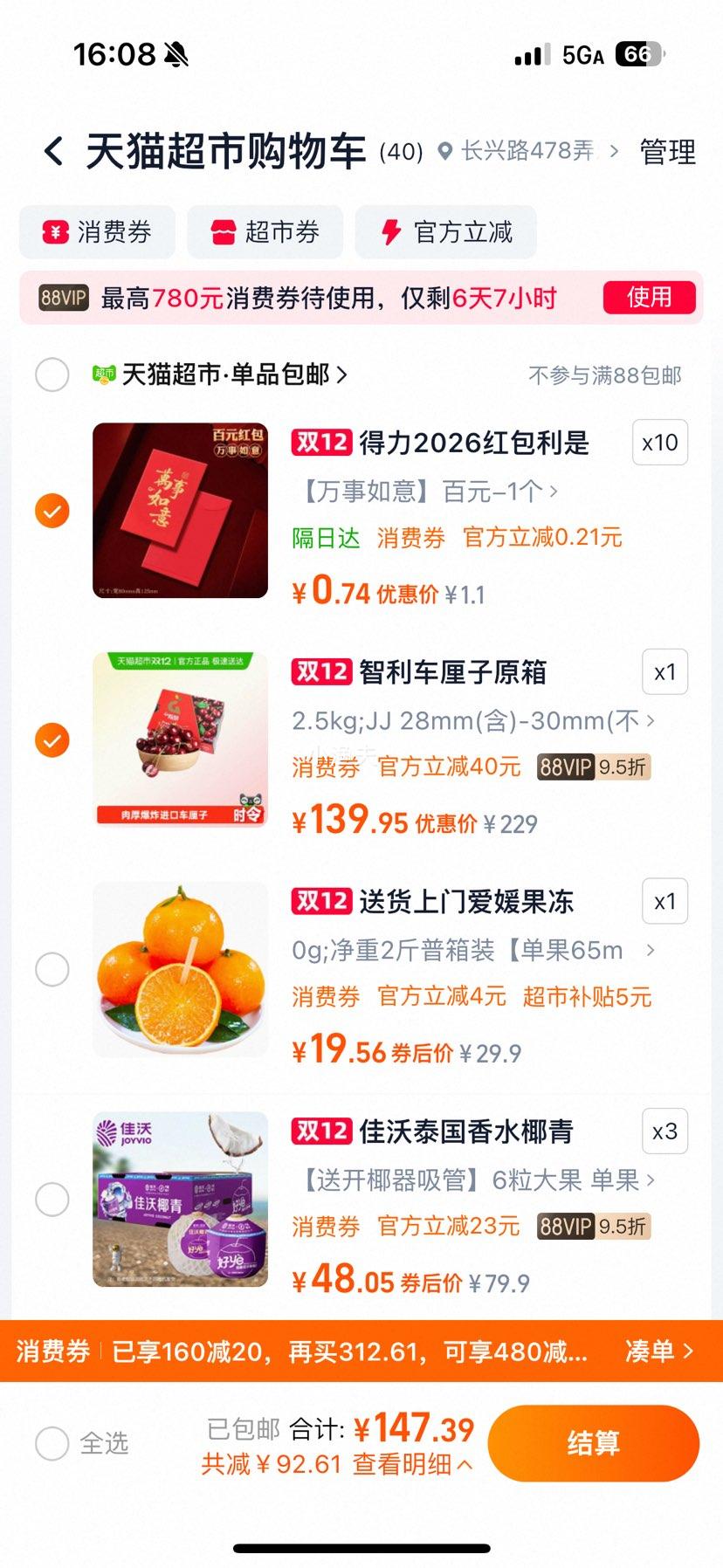Open the Joyvio coconut product thumbnail
Viewport: 723px width, 1568px height.
point(179,1200)
